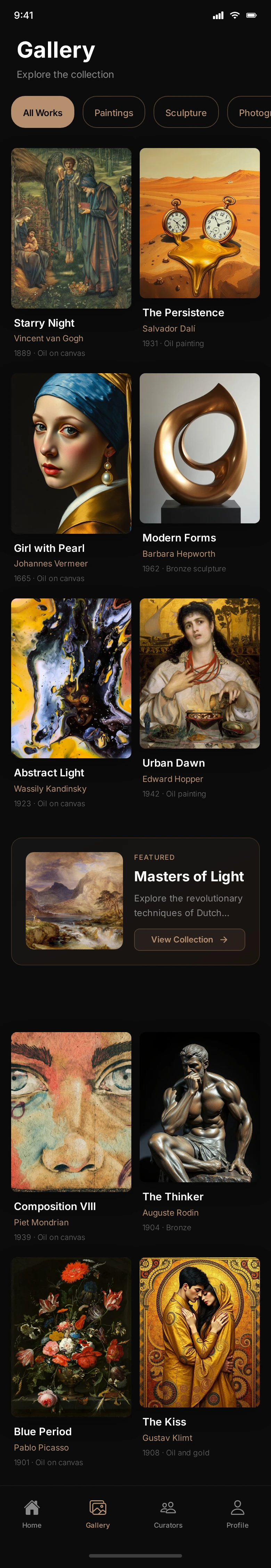This screenshot has height=1568, width=271.
Task: Tap the Gallery tab in bottom bar
Action: [x=97, y=1513]
